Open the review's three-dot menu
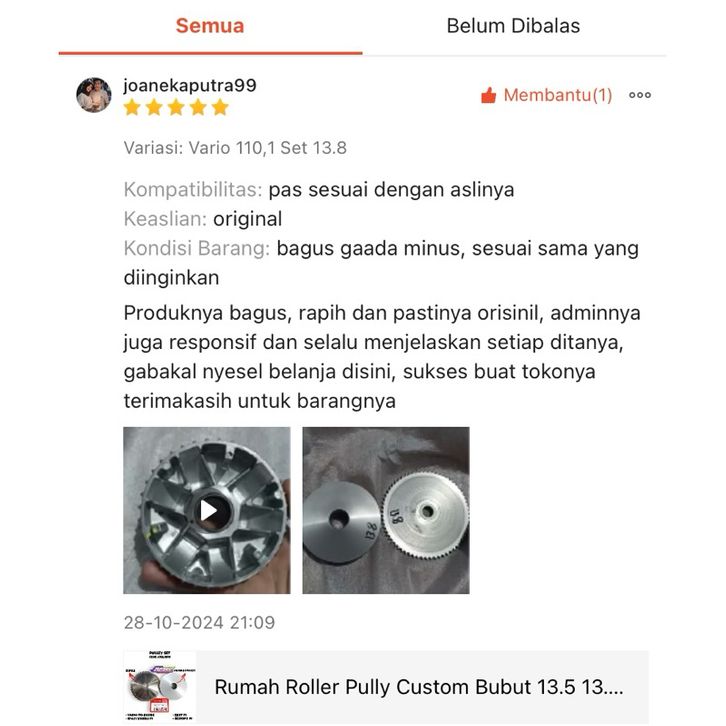 click(x=640, y=96)
